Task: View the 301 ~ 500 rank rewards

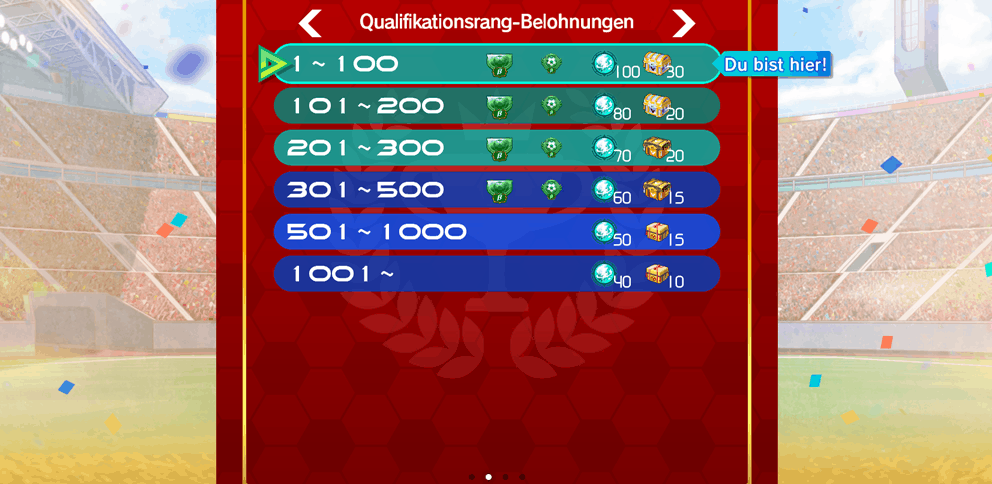Action: pyautogui.click(x=497, y=189)
